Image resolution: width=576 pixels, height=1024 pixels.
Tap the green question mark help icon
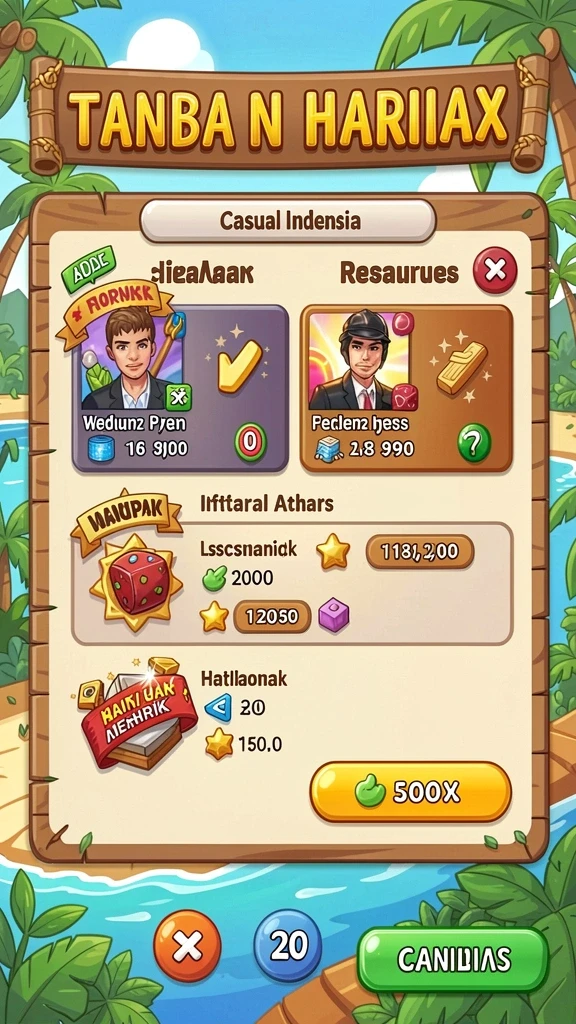tap(473, 445)
